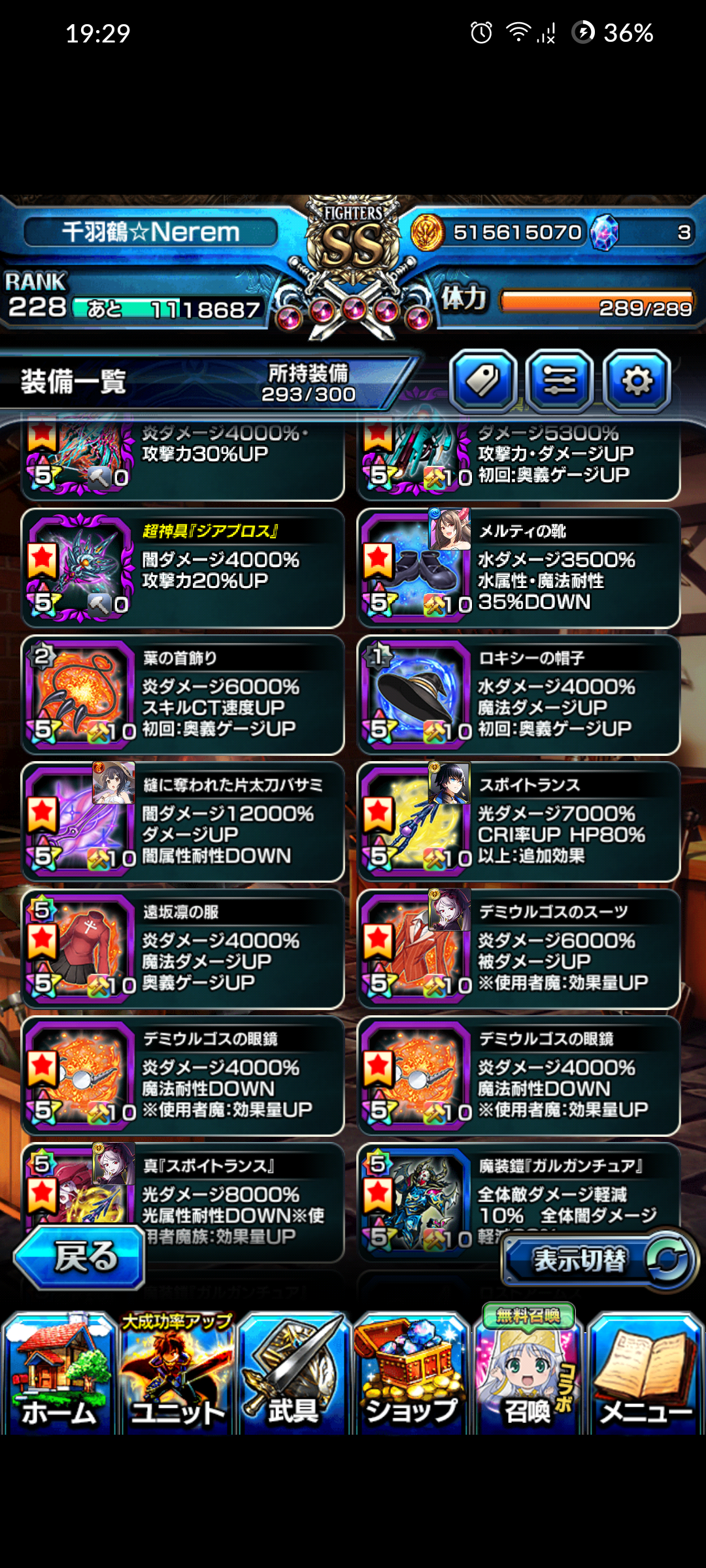706x1568 pixels.
Task: Tap the 戻る back button
Action: 79,1258
